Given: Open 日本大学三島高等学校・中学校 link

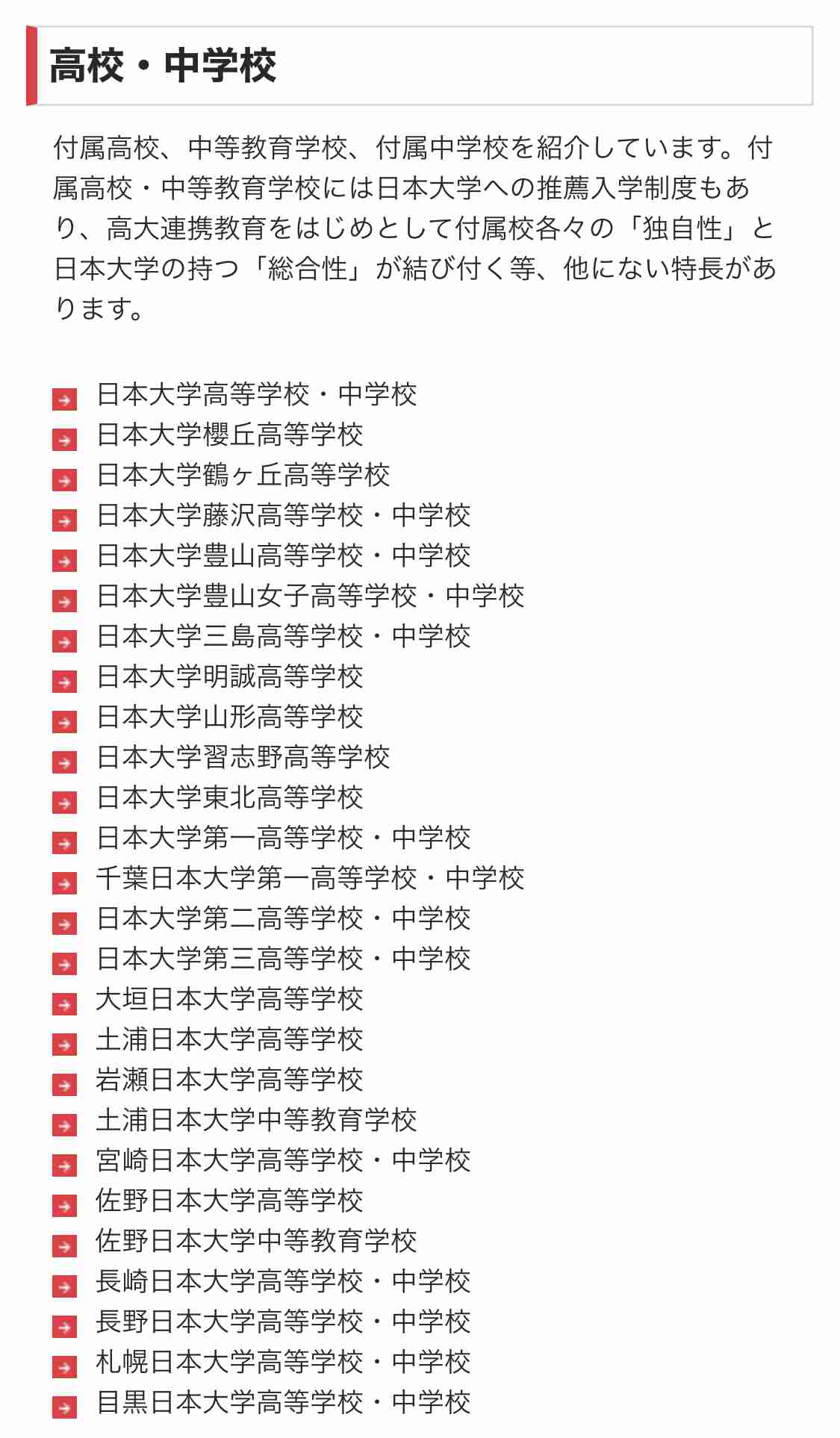Looking at the screenshot, I should (x=283, y=637).
